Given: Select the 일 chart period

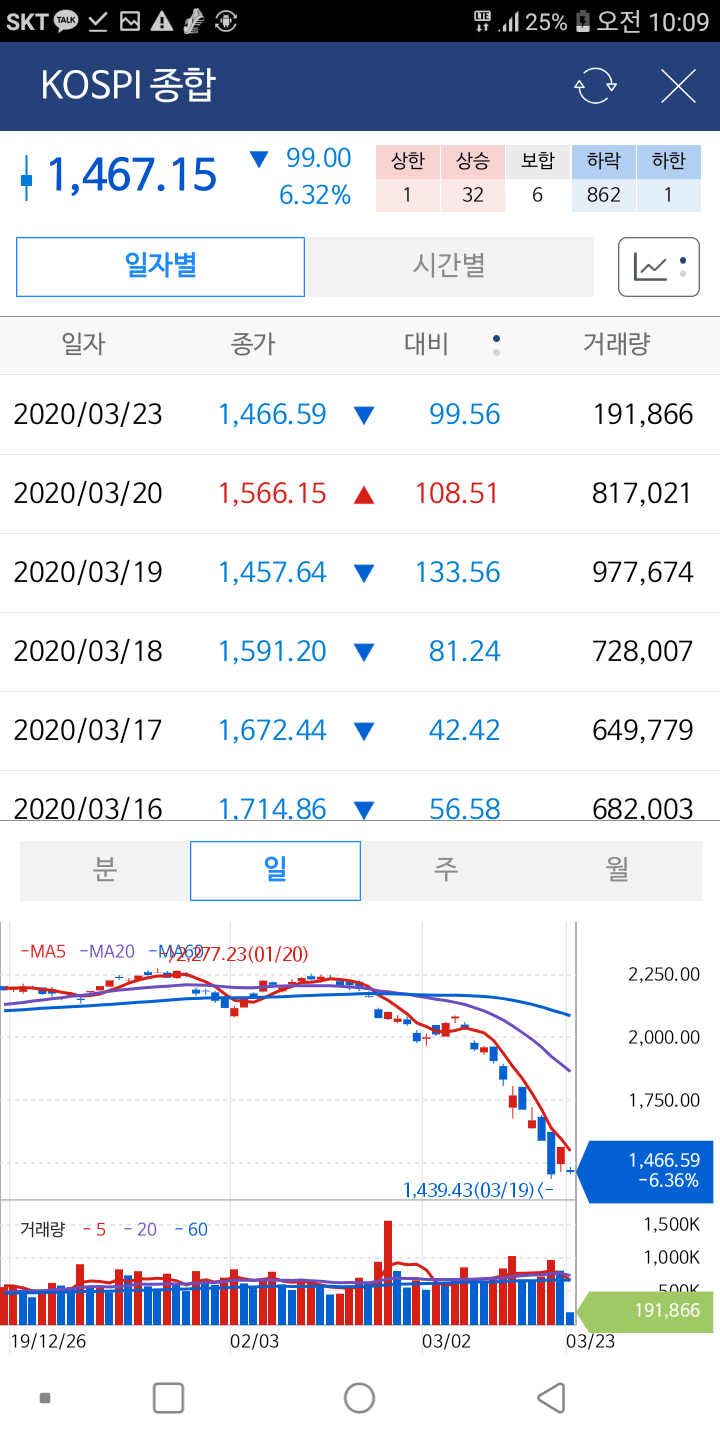Looking at the screenshot, I should 275,870.
